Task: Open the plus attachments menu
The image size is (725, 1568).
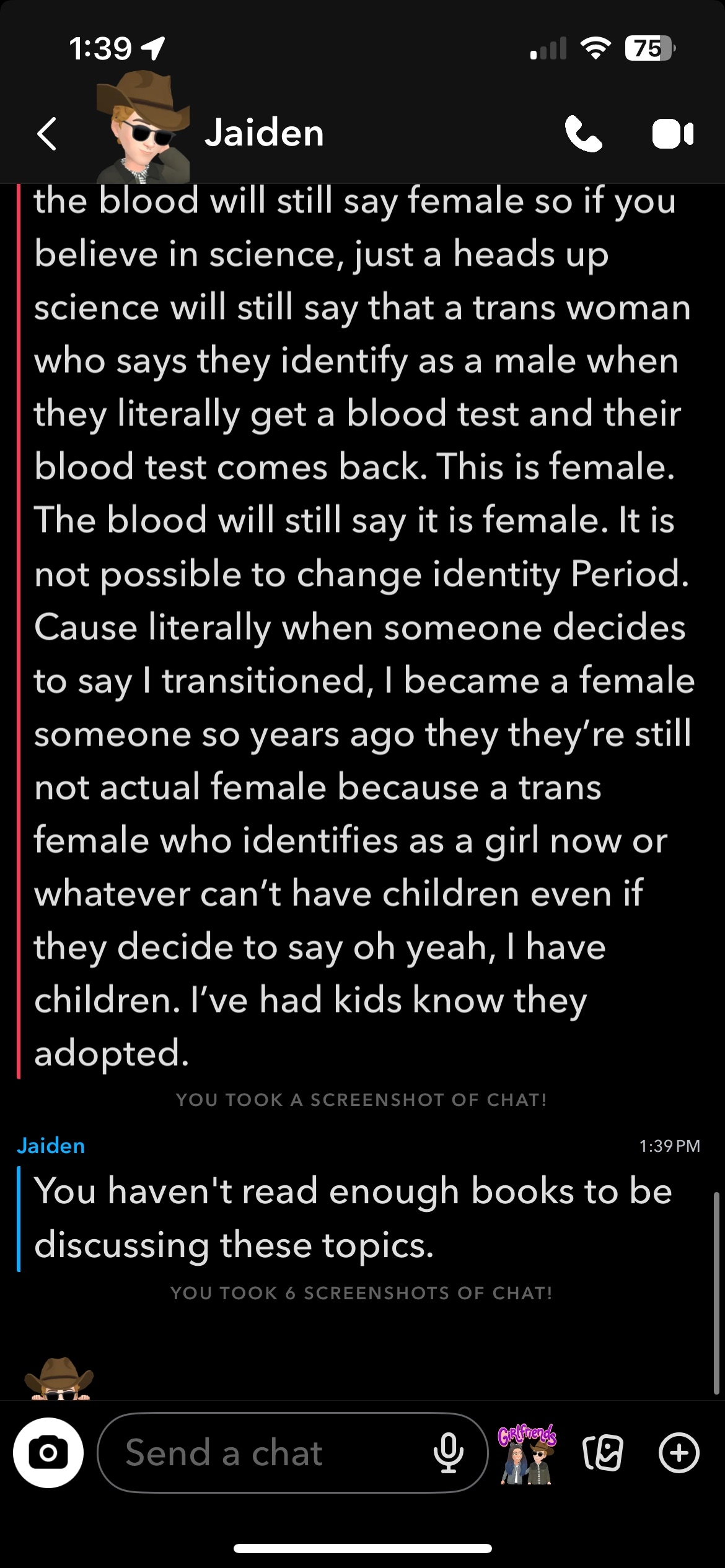Action: pyautogui.click(x=679, y=1452)
